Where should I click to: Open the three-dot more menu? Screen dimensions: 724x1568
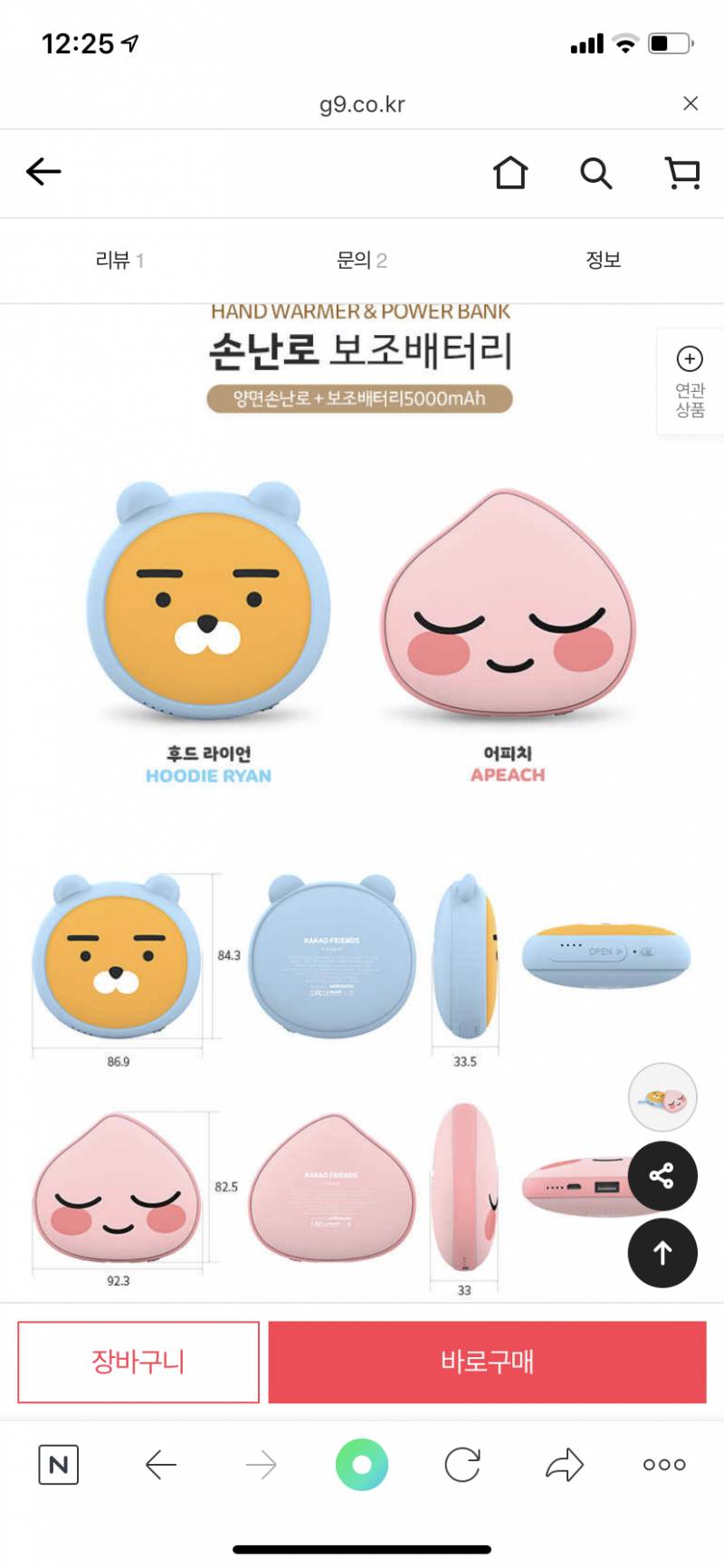664,1465
